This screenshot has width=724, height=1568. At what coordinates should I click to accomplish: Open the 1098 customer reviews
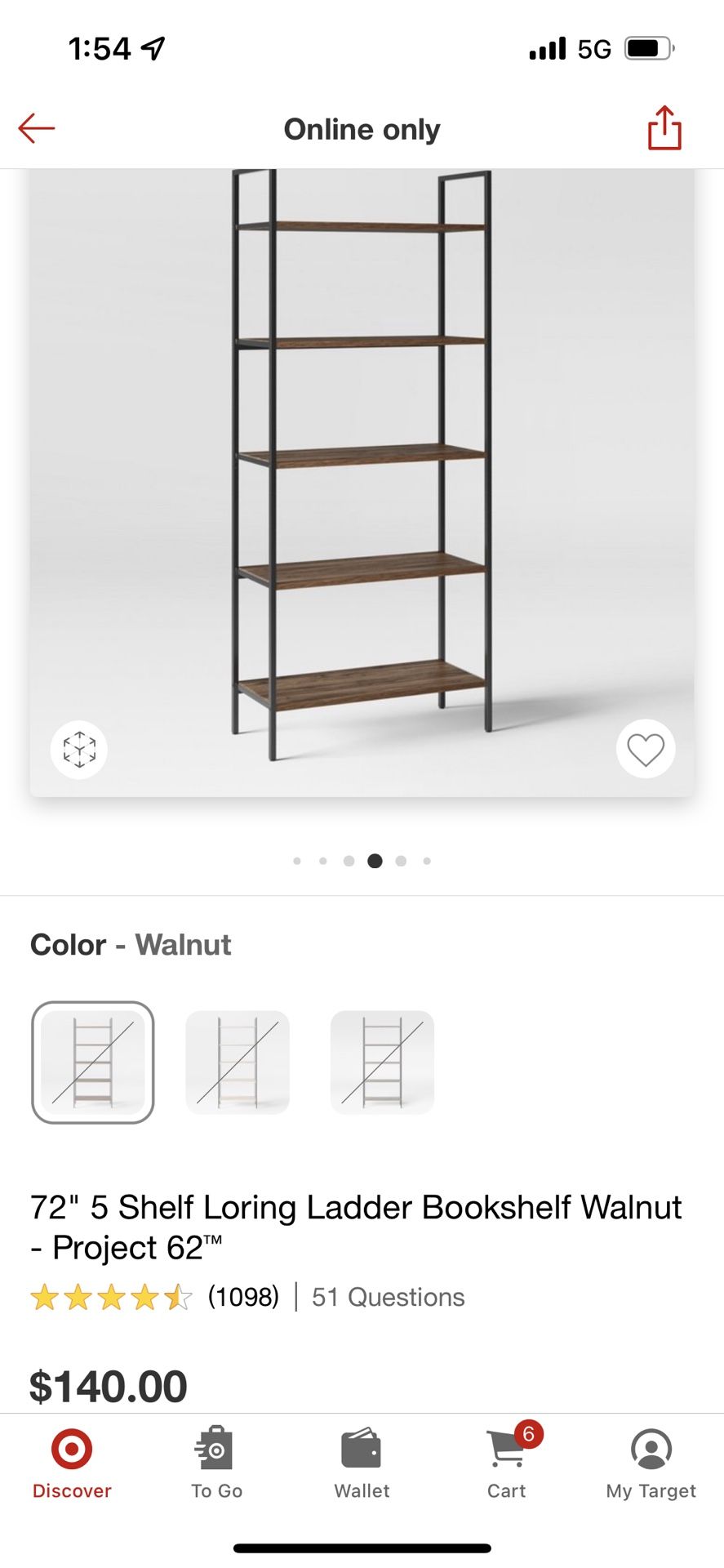coord(242,1297)
